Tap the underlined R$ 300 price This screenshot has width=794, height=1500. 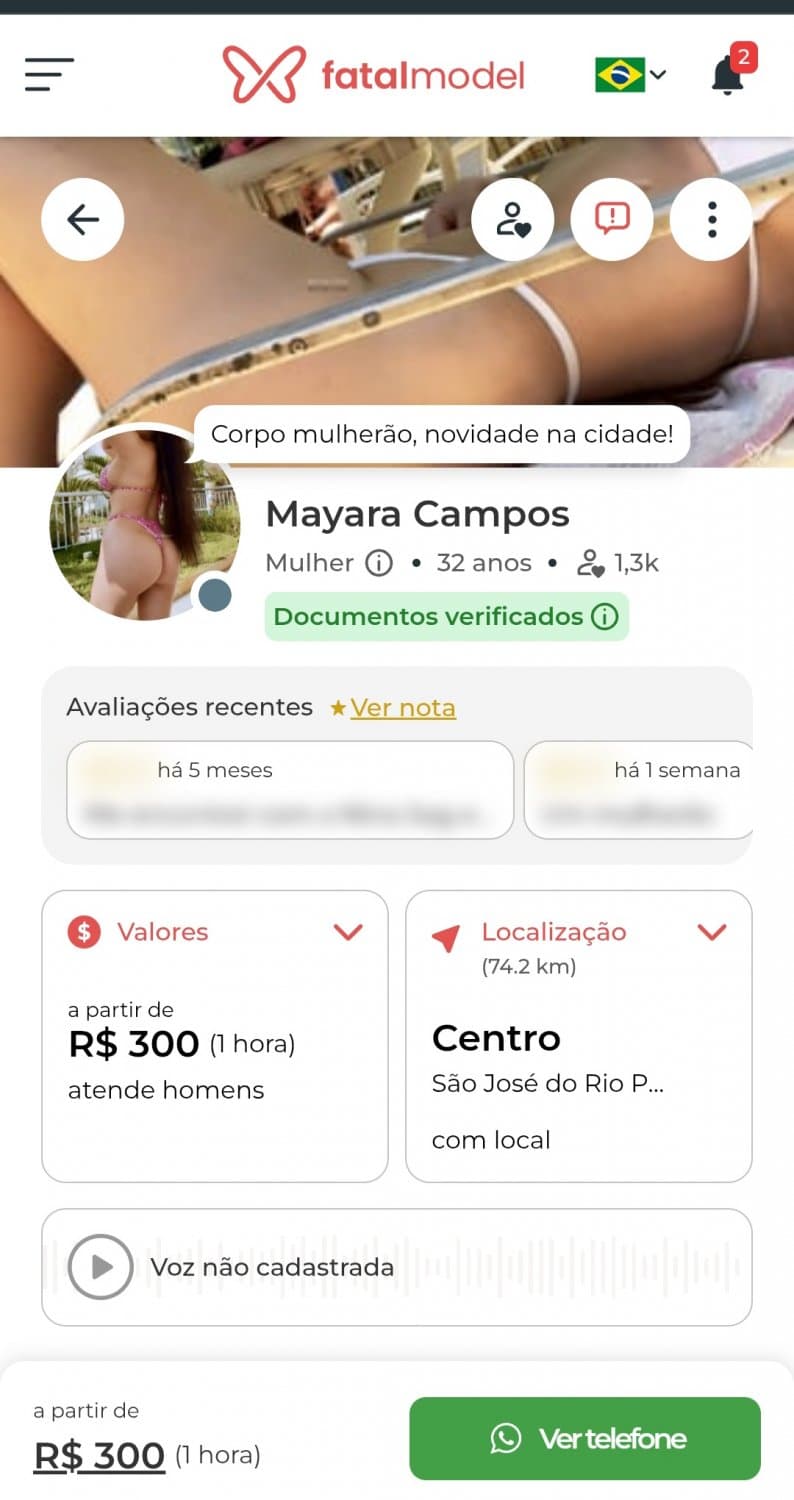pos(99,1455)
